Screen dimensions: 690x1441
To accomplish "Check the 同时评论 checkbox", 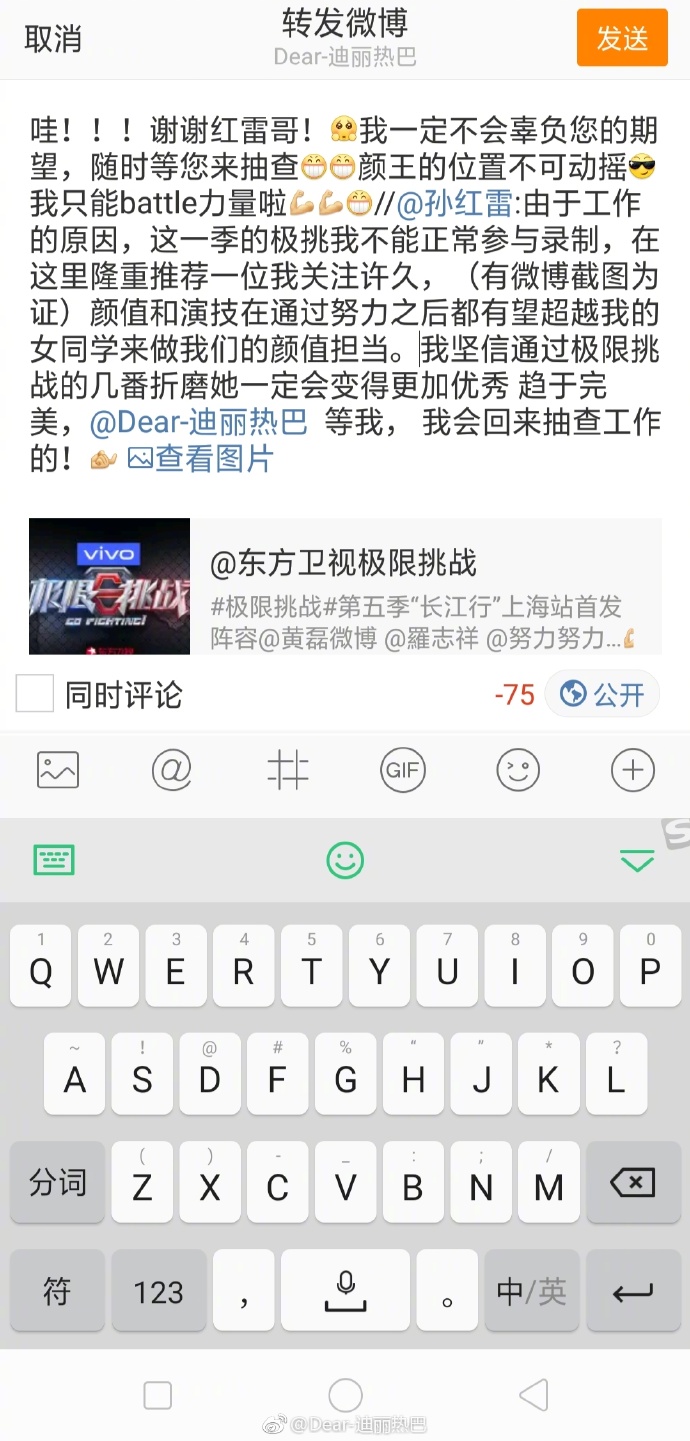I will click(35, 694).
